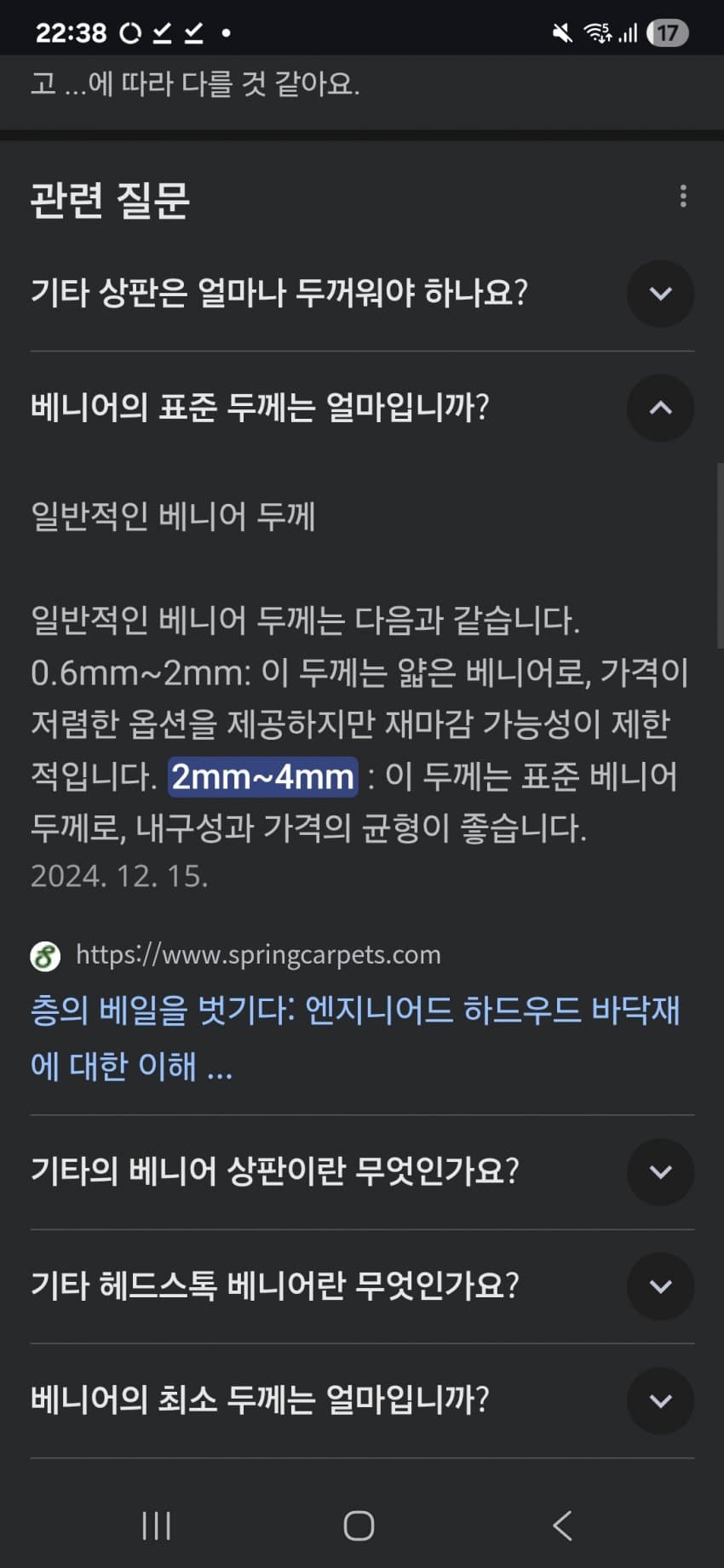
Task: Expand '베니어의 최소 두께는 얼마입니까?' question
Action: tap(660, 1400)
